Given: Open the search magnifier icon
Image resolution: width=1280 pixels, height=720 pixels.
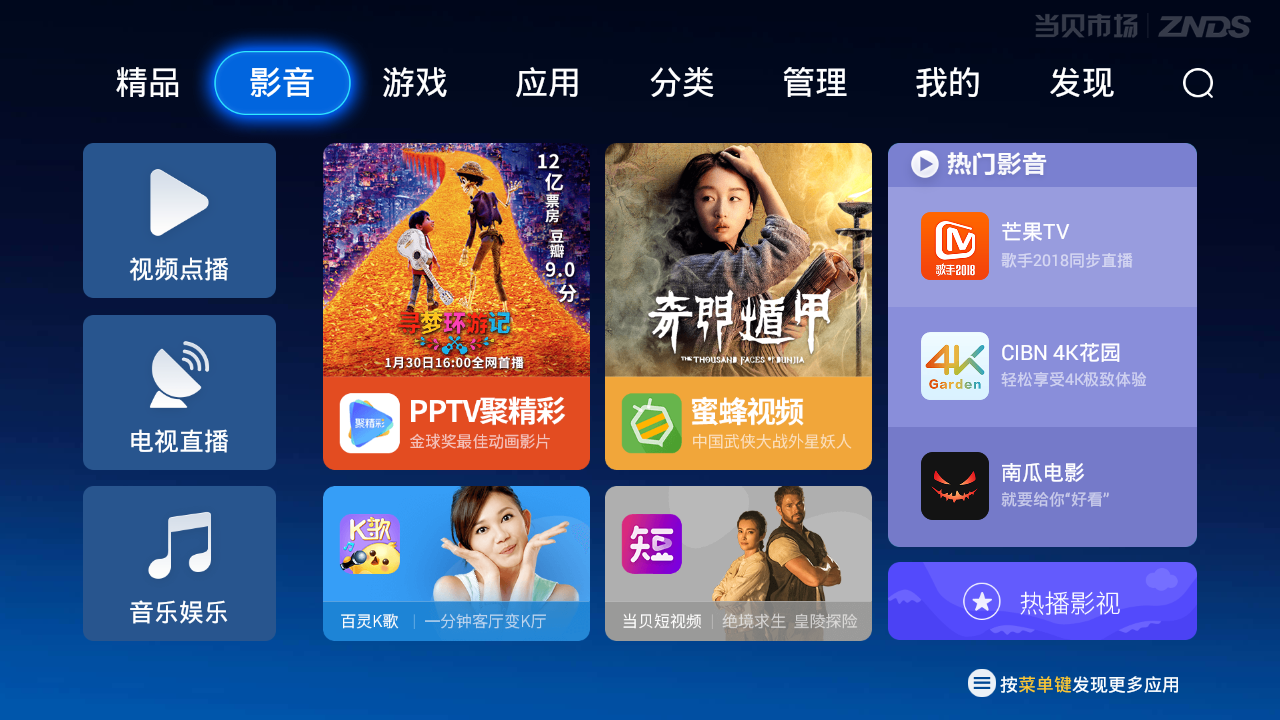Looking at the screenshot, I should [x=1198, y=83].
